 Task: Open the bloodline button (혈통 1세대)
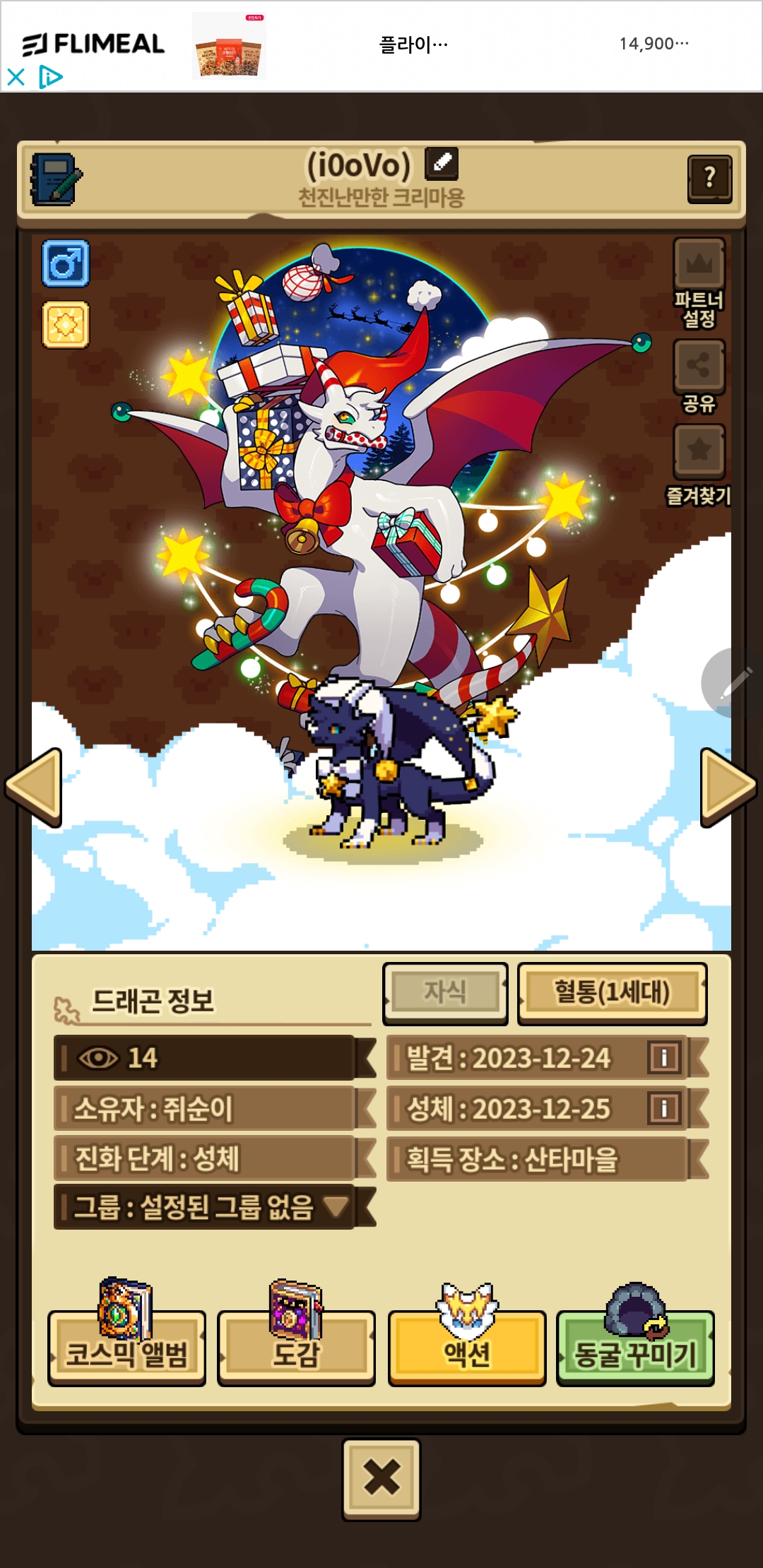coord(612,992)
